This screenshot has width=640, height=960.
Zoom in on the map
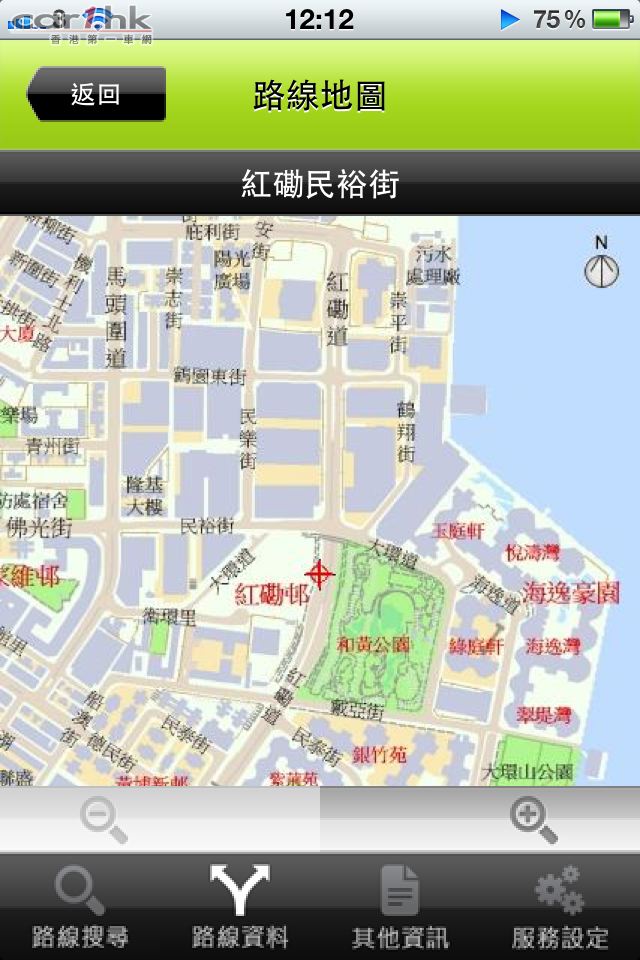pyautogui.click(x=533, y=820)
